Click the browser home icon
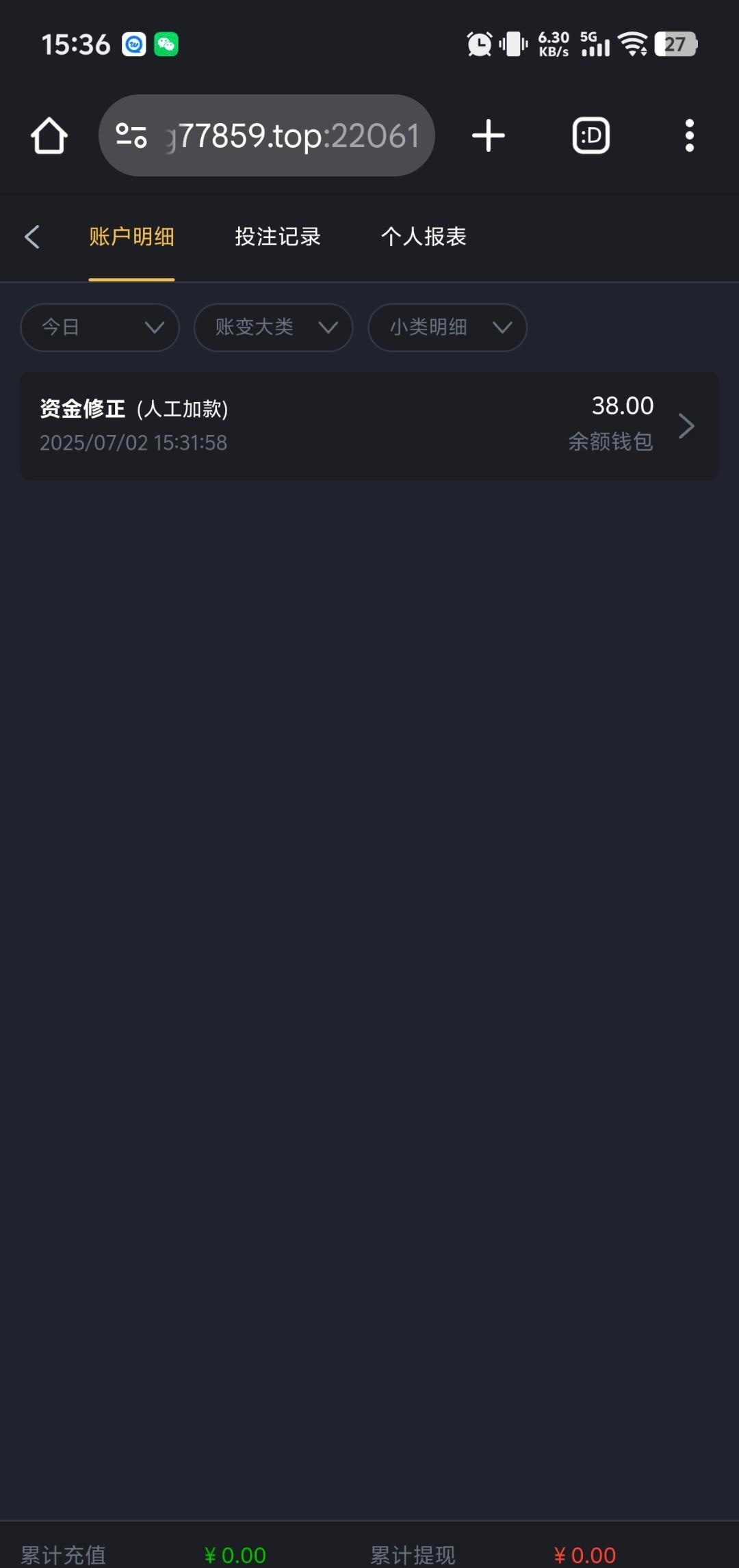The image size is (739, 1568). 48,135
